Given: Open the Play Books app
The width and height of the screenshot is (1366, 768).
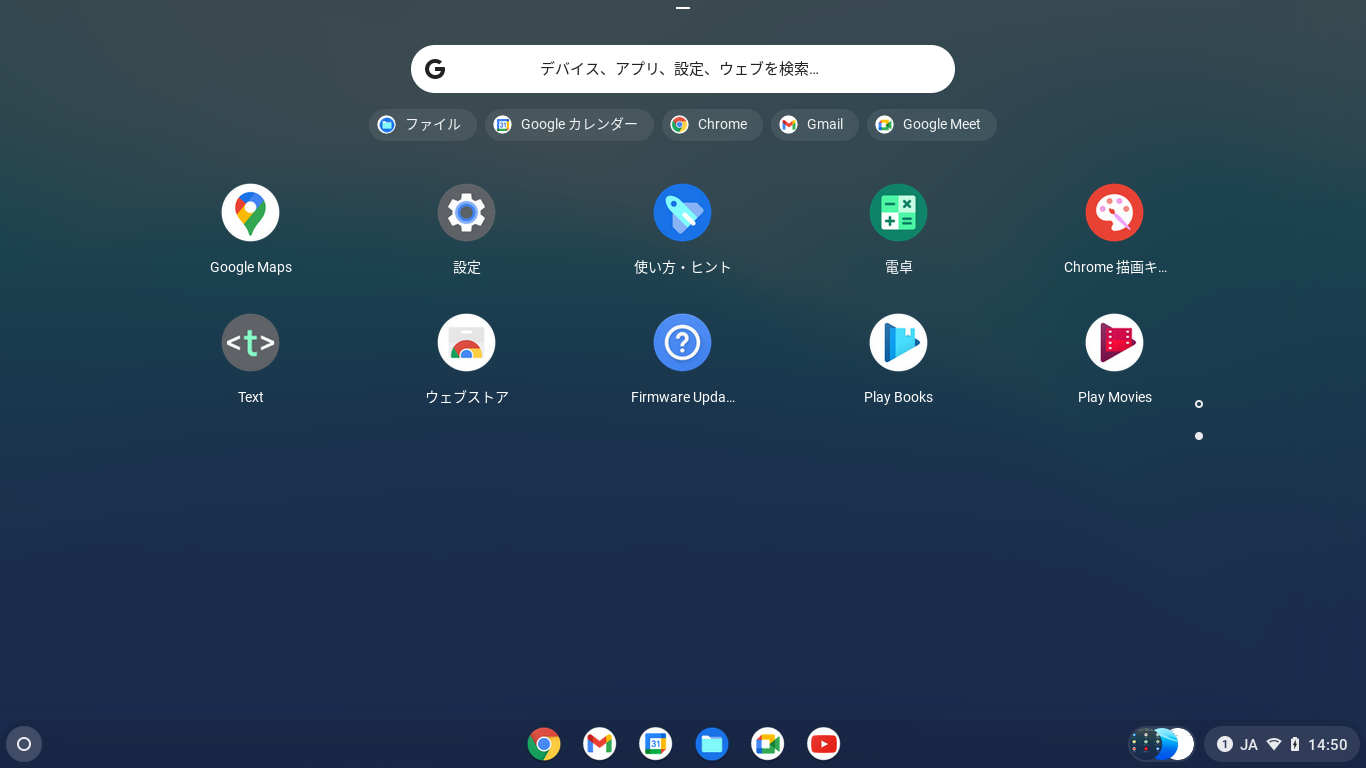Looking at the screenshot, I should pyautogui.click(x=898, y=343).
